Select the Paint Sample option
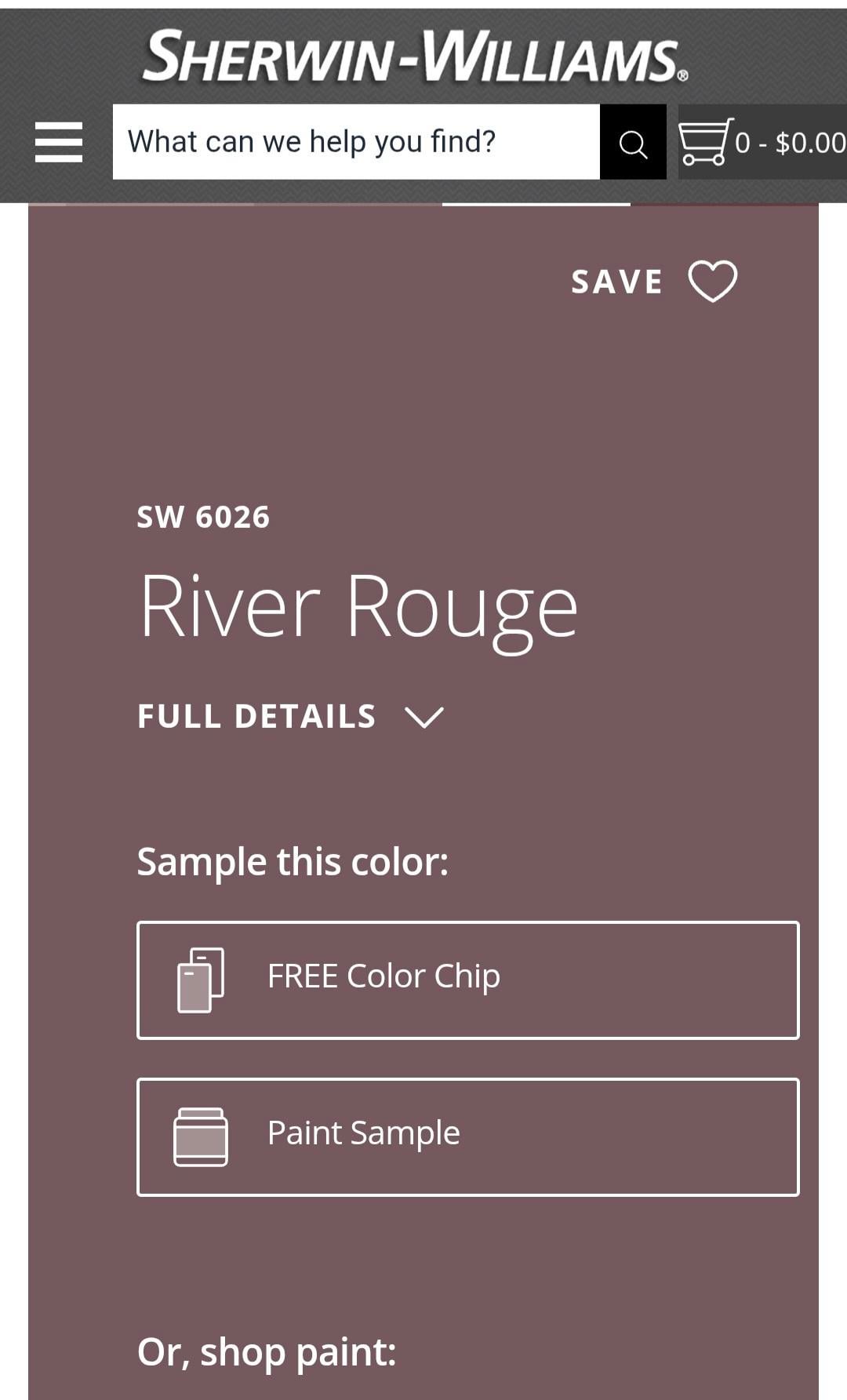 (x=468, y=1136)
